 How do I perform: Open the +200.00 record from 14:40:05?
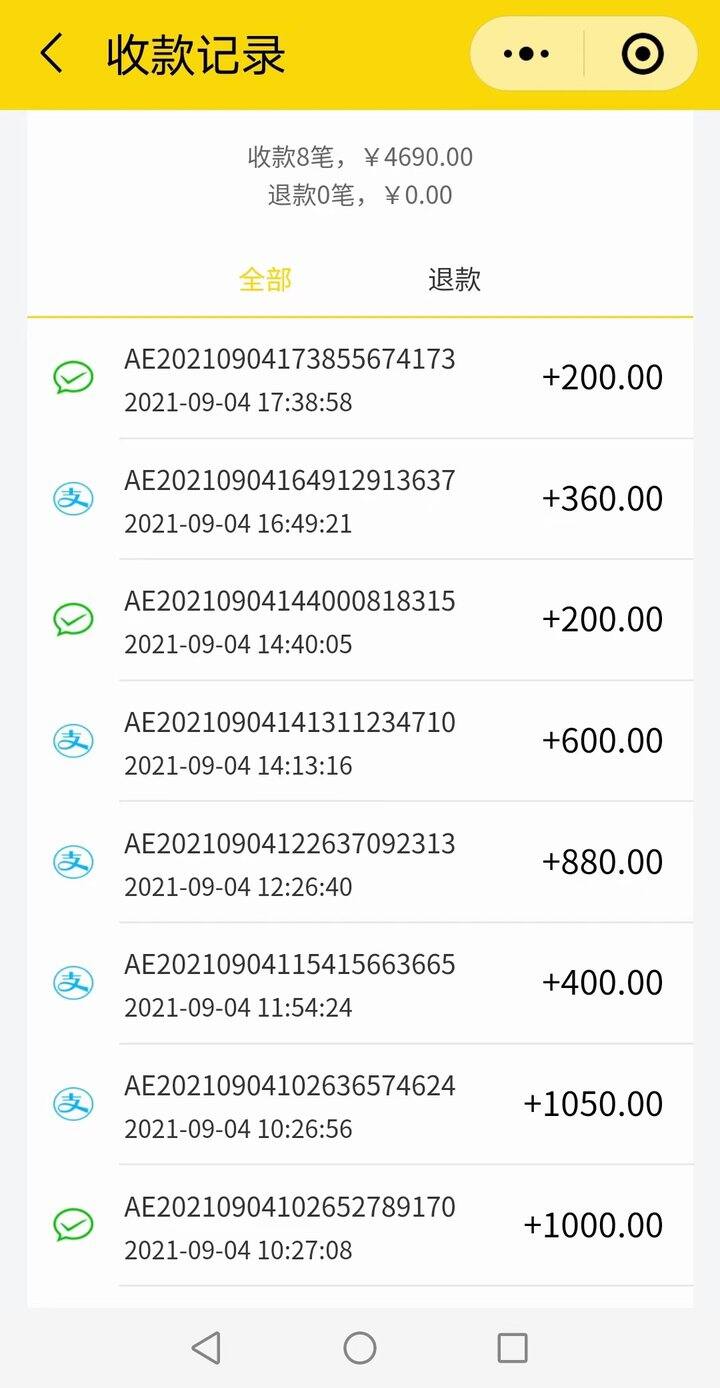[x=360, y=620]
